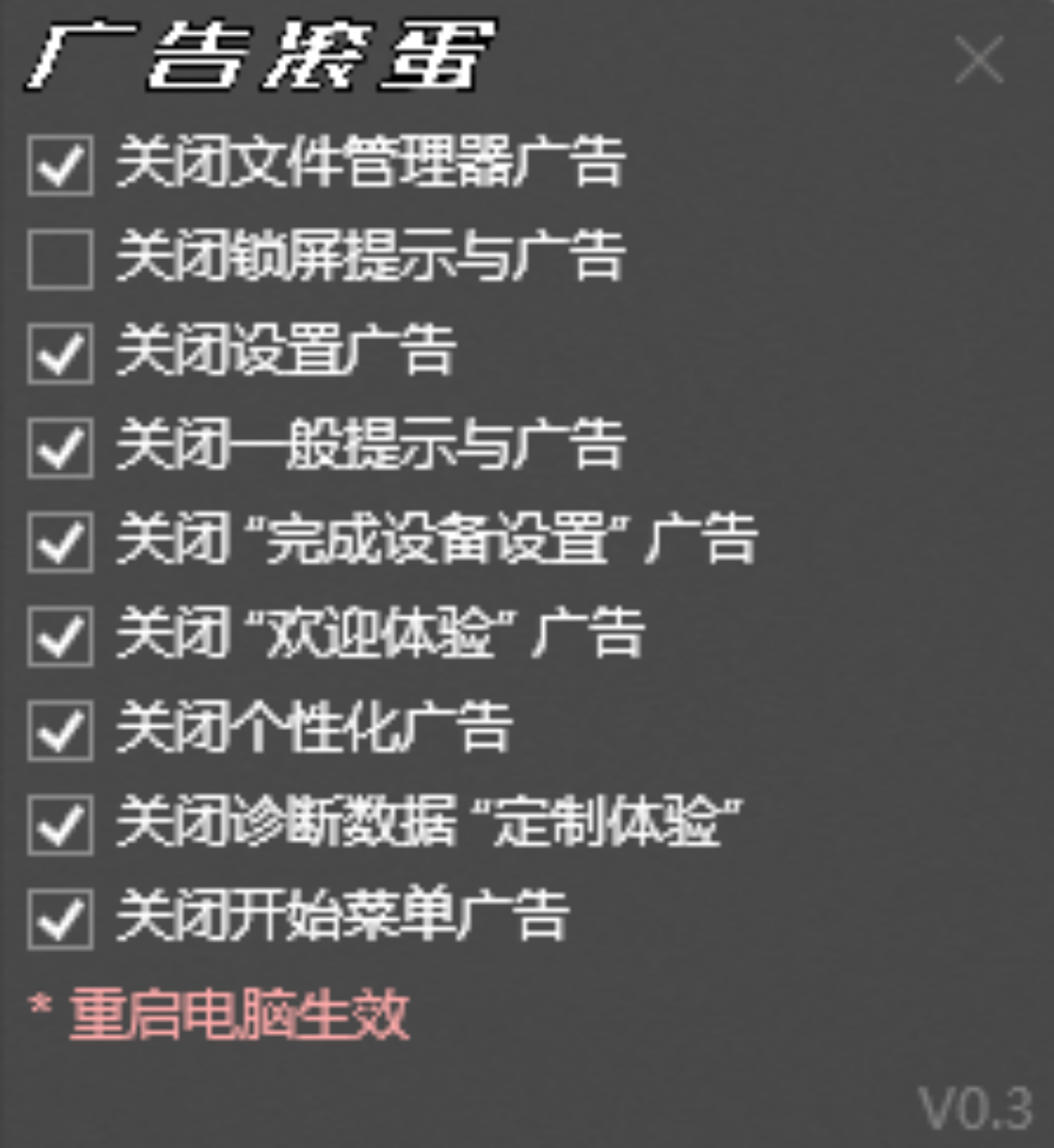Close the 广告滚蛋 window

pos(979,60)
